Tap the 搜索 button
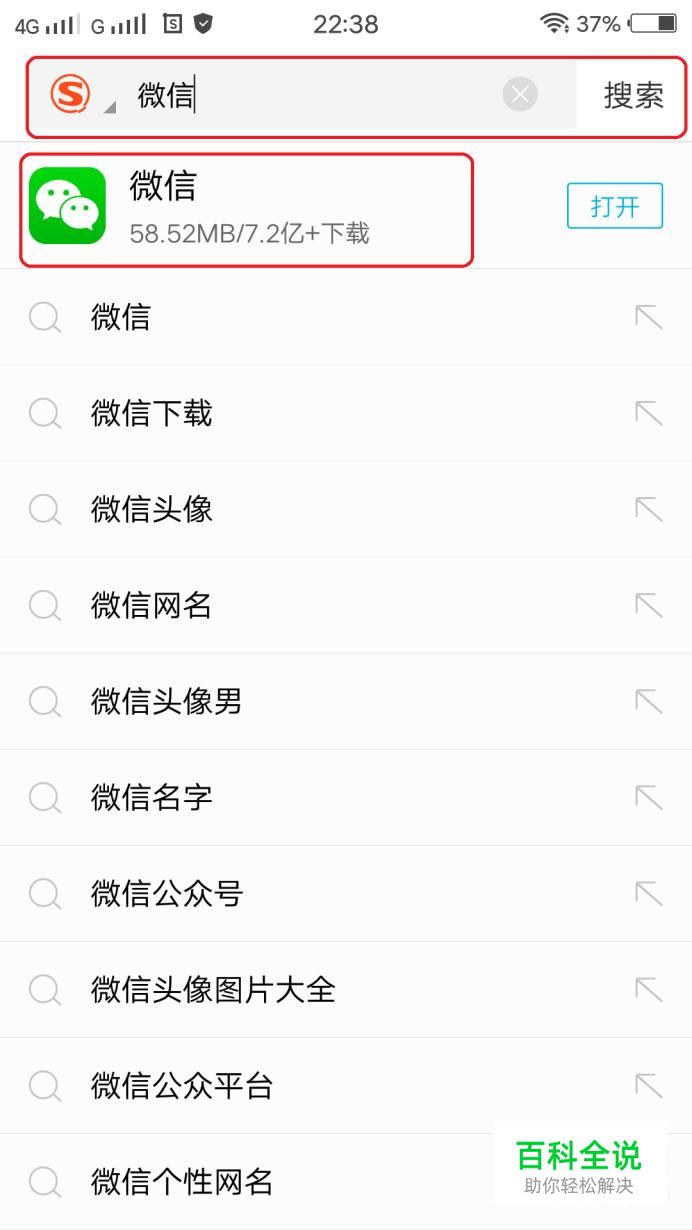 coord(633,95)
